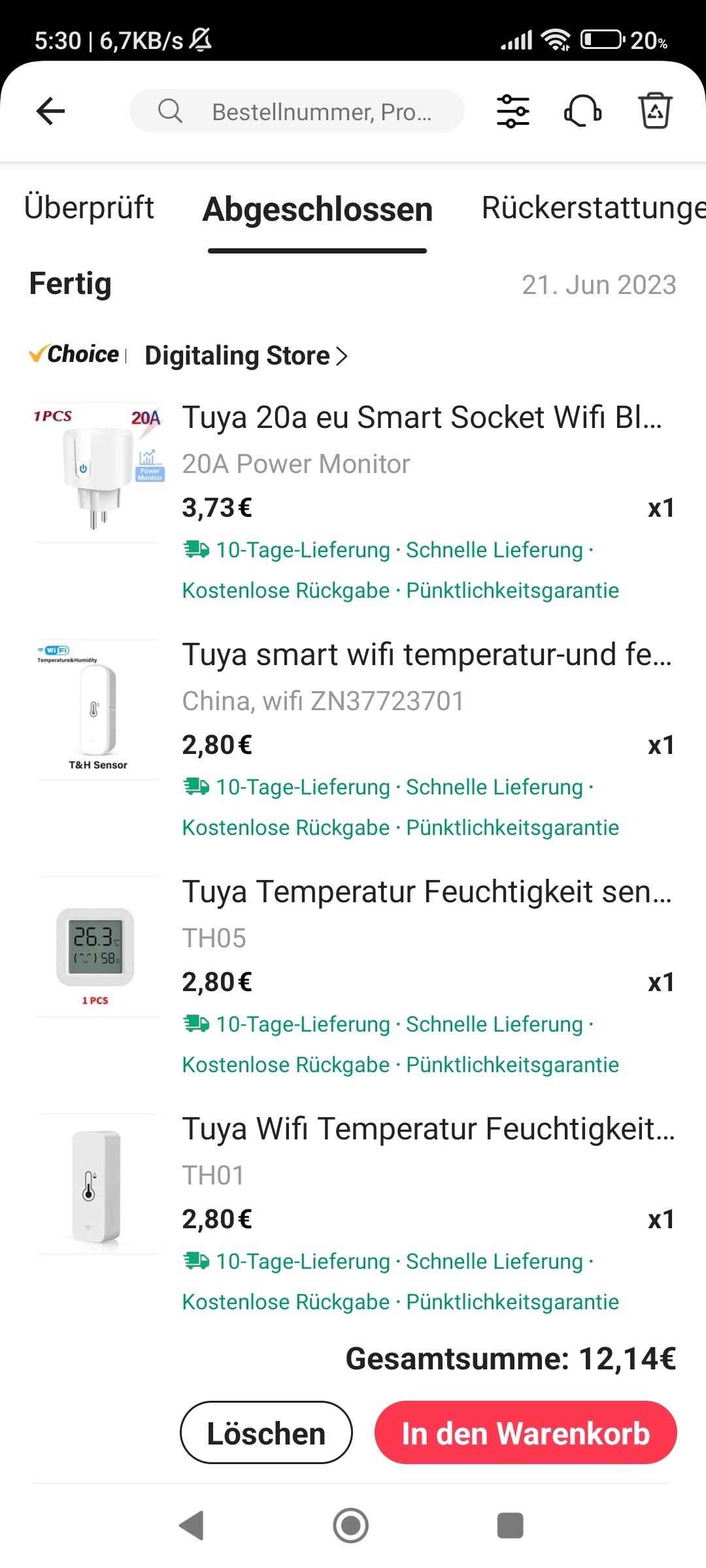
Task: Switch to the Rückerstattungen tab
Action: pyautogui.click(x=594, y=208)
